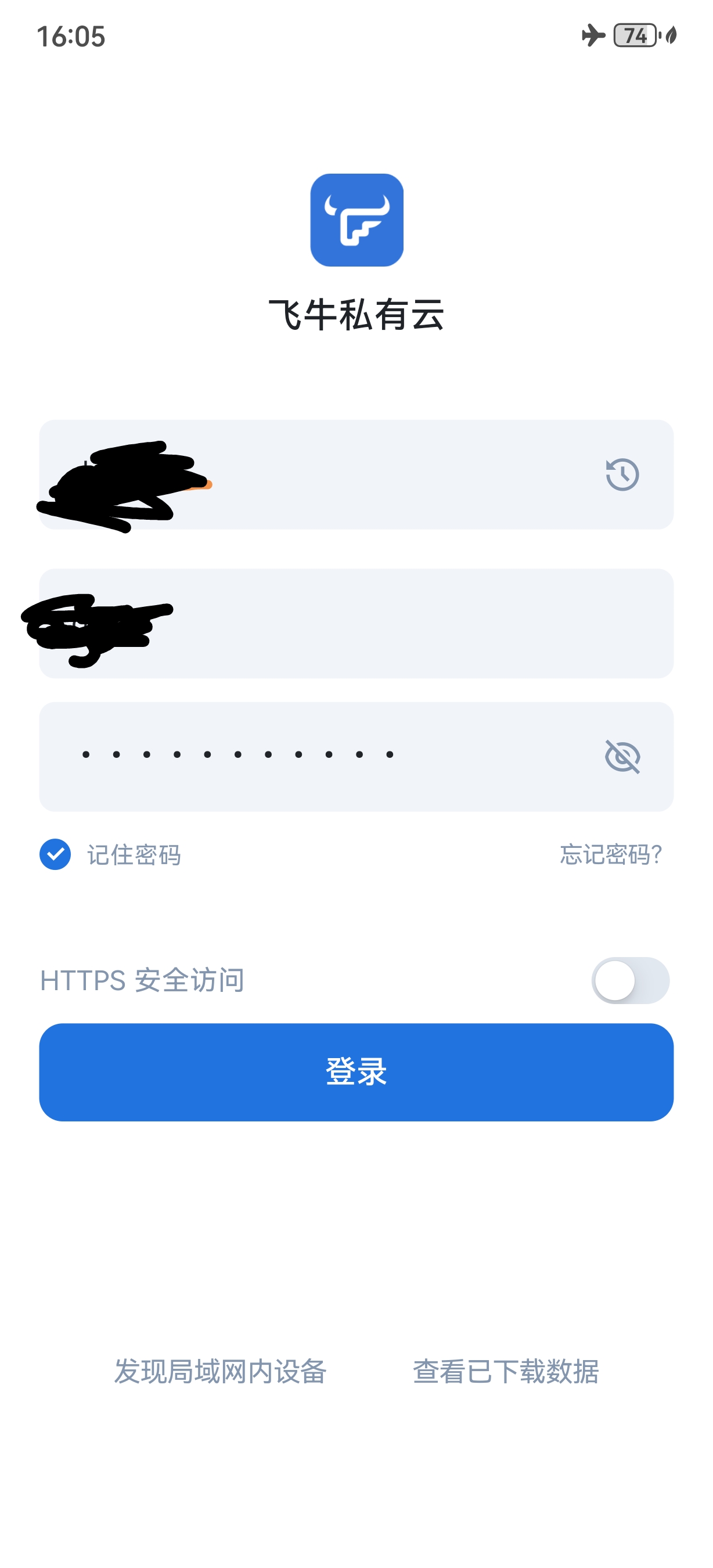713x1568 pixels.
Task: Show the hidden password with eye icon
Action: point(622,757)
